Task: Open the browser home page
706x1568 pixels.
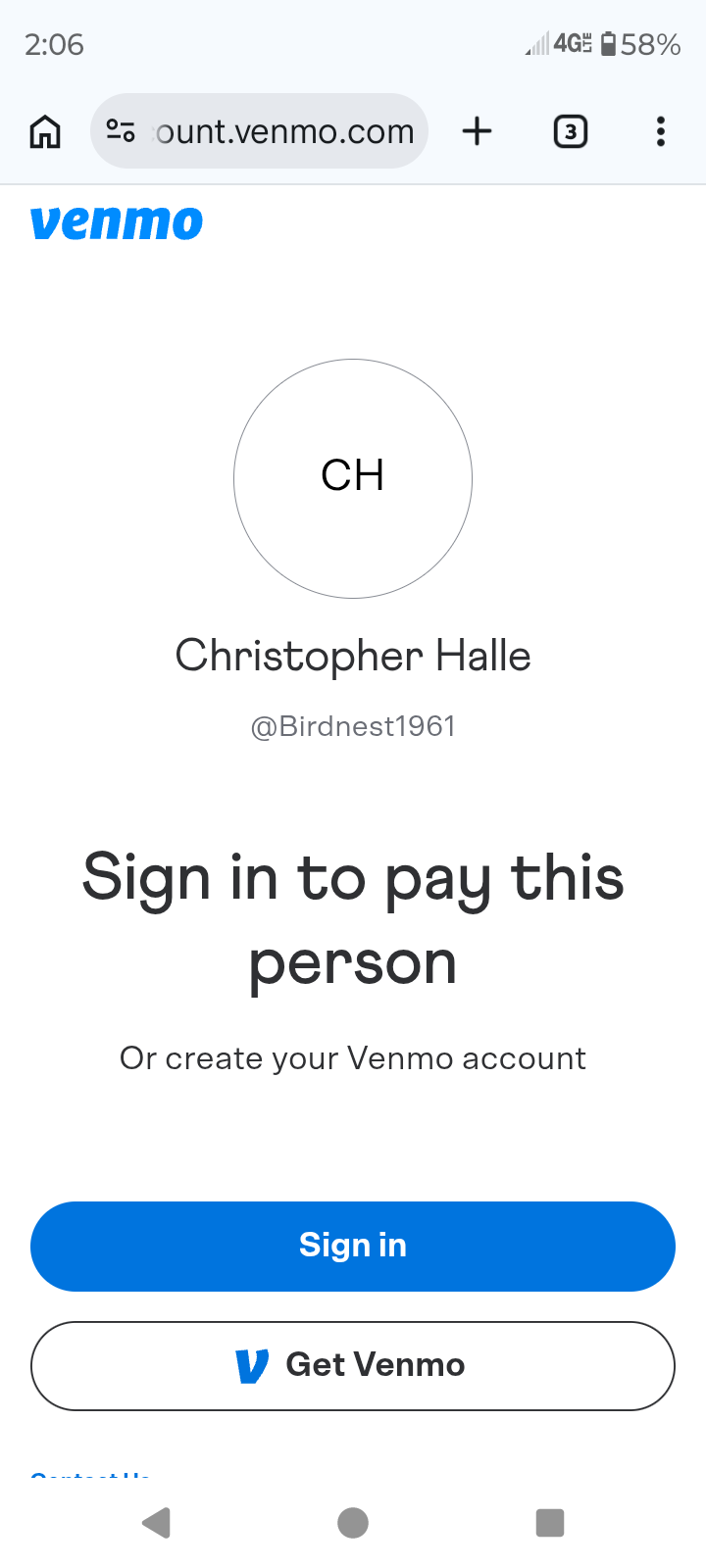Action: tap(45, 131)
